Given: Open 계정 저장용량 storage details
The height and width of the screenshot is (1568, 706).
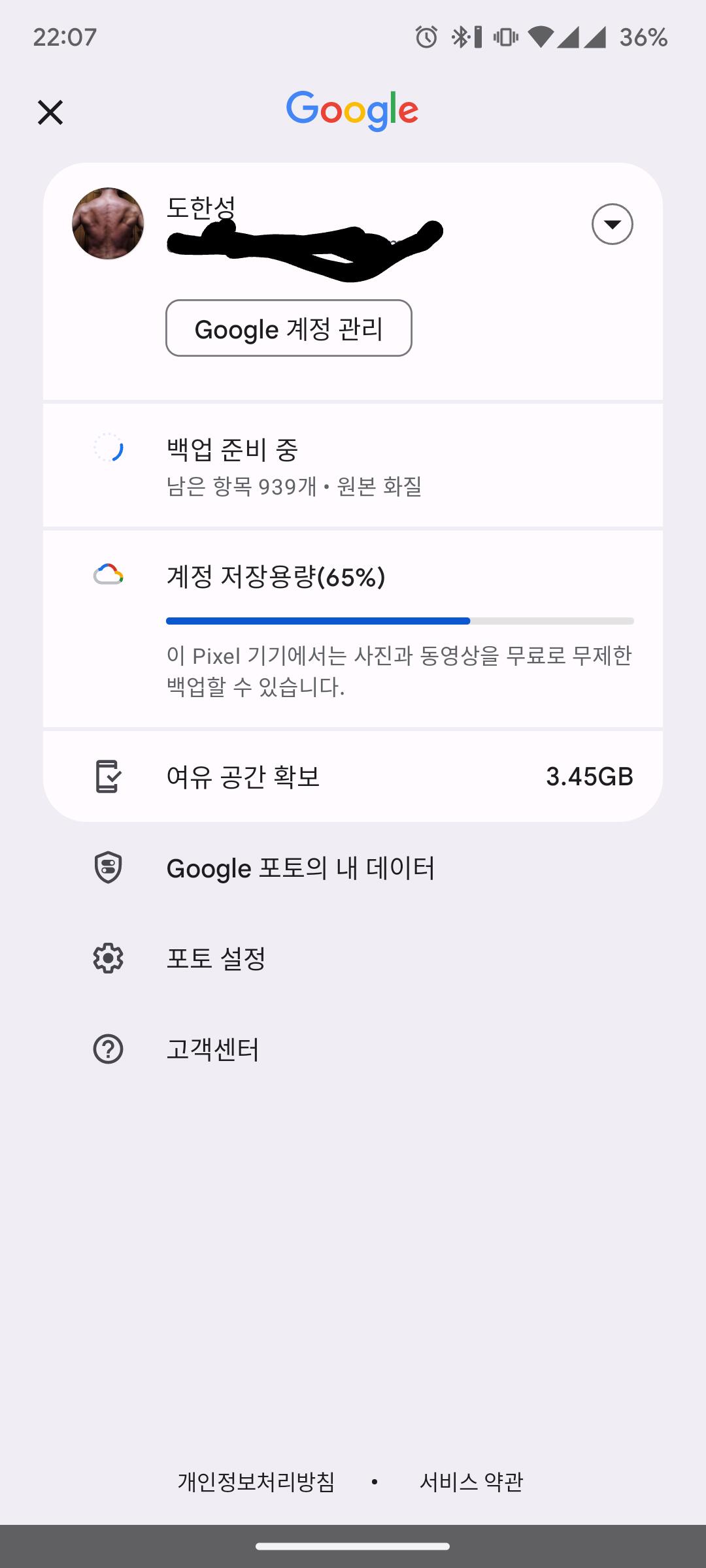Looking at the screenshot, I should [x=353, y=627].
